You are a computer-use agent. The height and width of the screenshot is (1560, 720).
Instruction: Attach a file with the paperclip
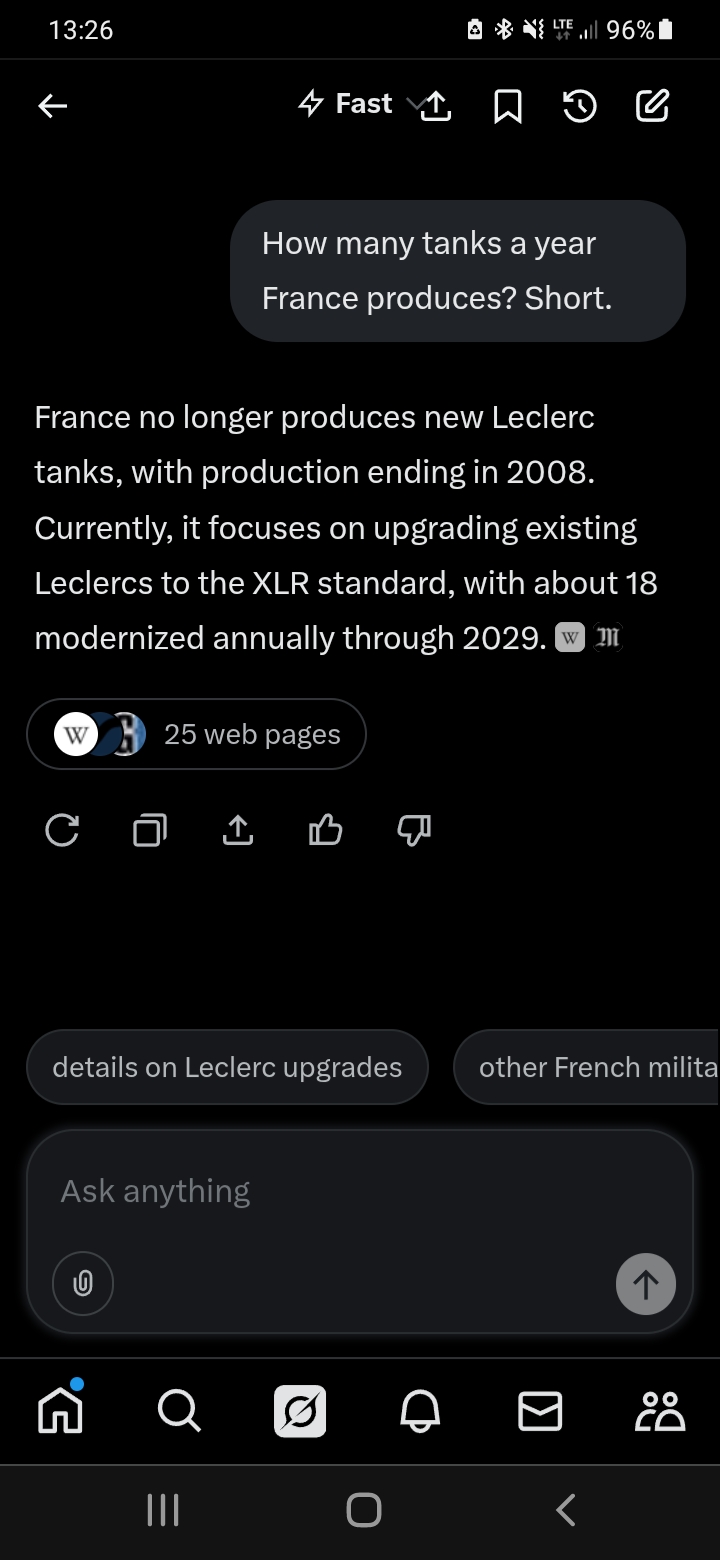point(83,1283)
